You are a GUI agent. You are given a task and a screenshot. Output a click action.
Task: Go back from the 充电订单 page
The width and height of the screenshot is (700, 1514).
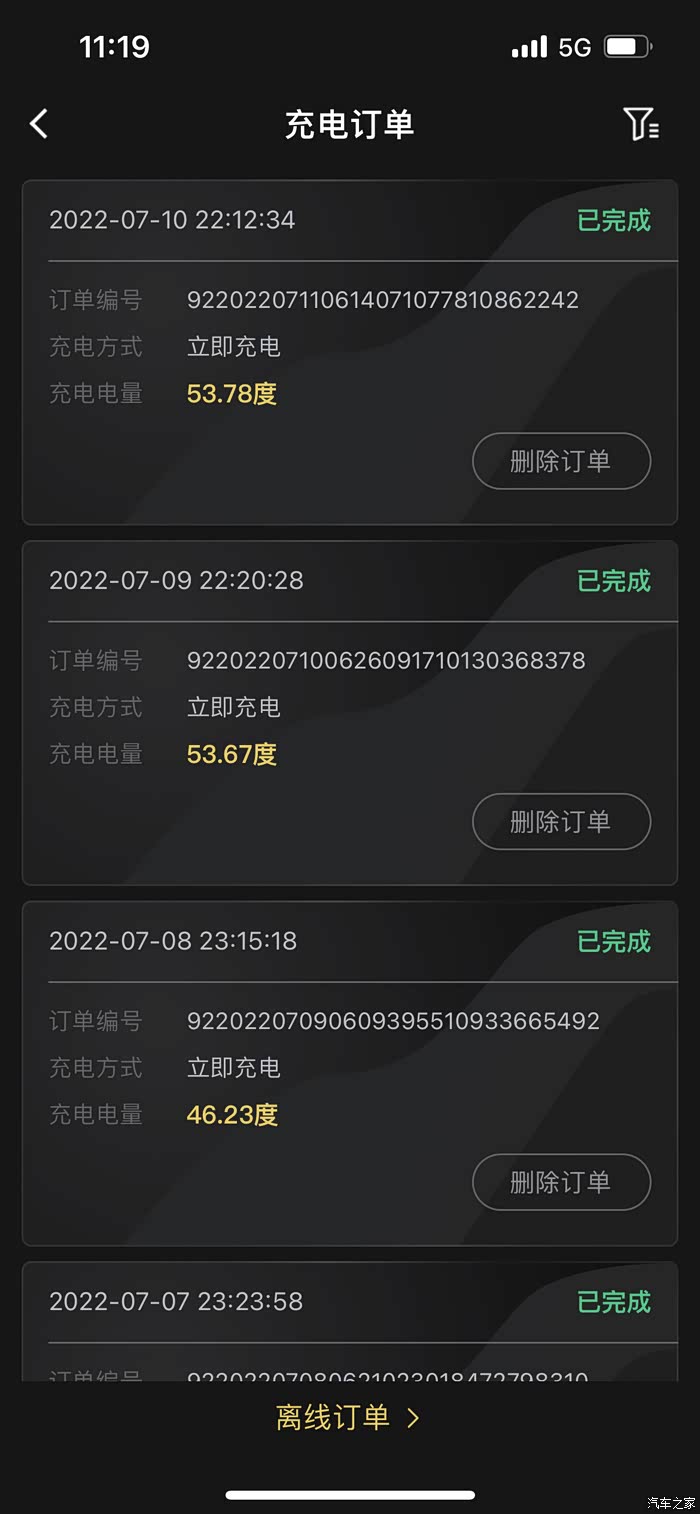coord(39,124)
